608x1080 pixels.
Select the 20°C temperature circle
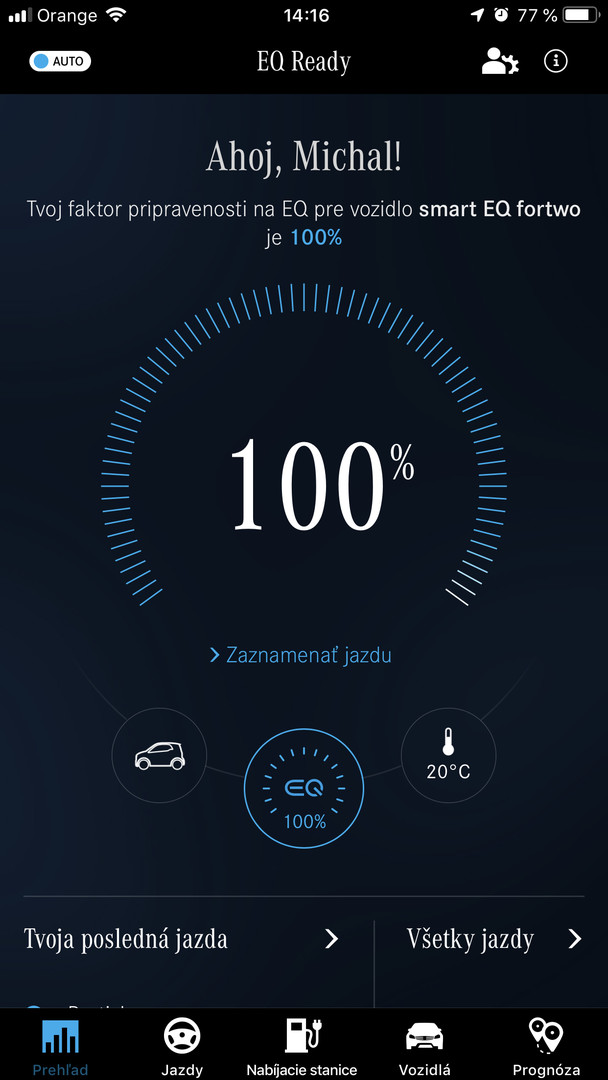(x=448, y=756)
